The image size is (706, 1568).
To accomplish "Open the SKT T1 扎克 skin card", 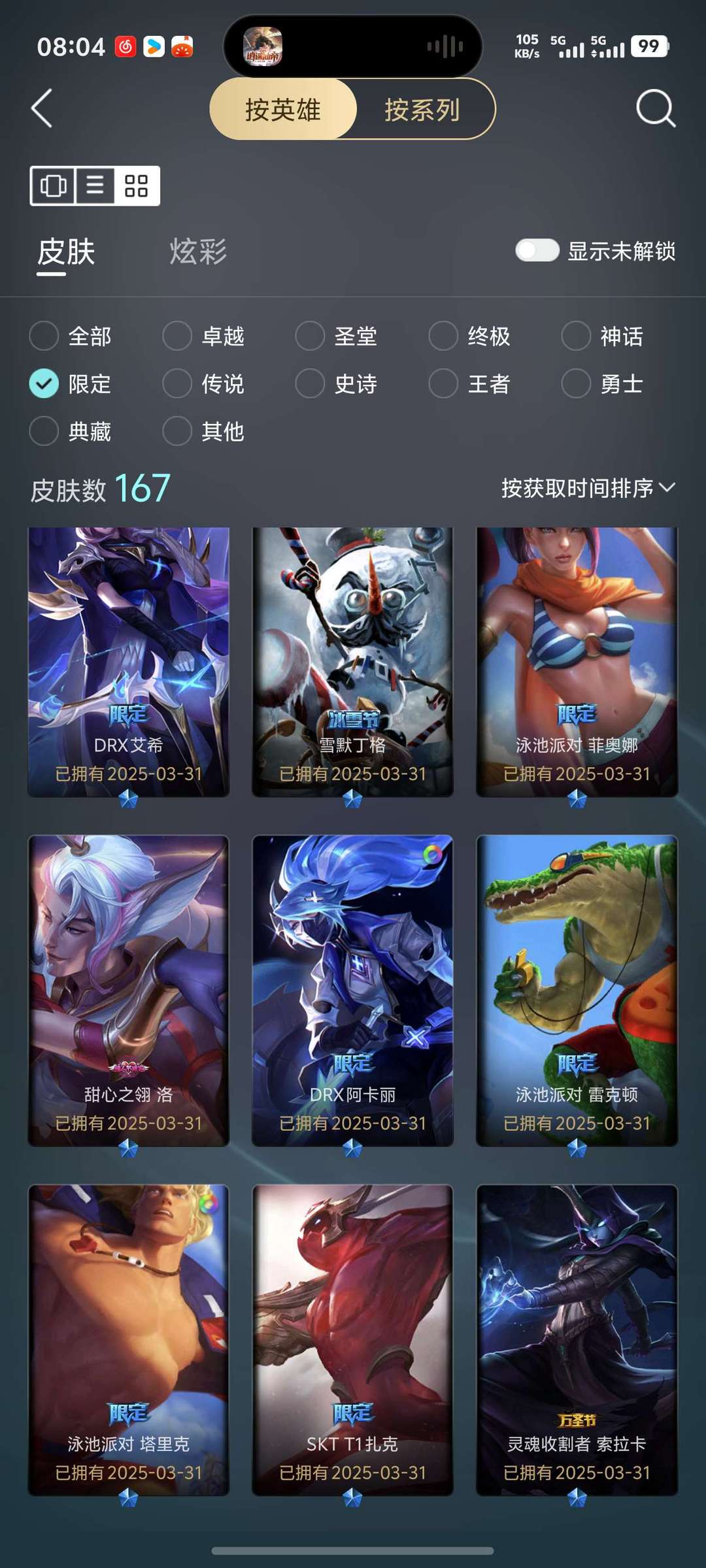I will click(x=353, y=1340).
